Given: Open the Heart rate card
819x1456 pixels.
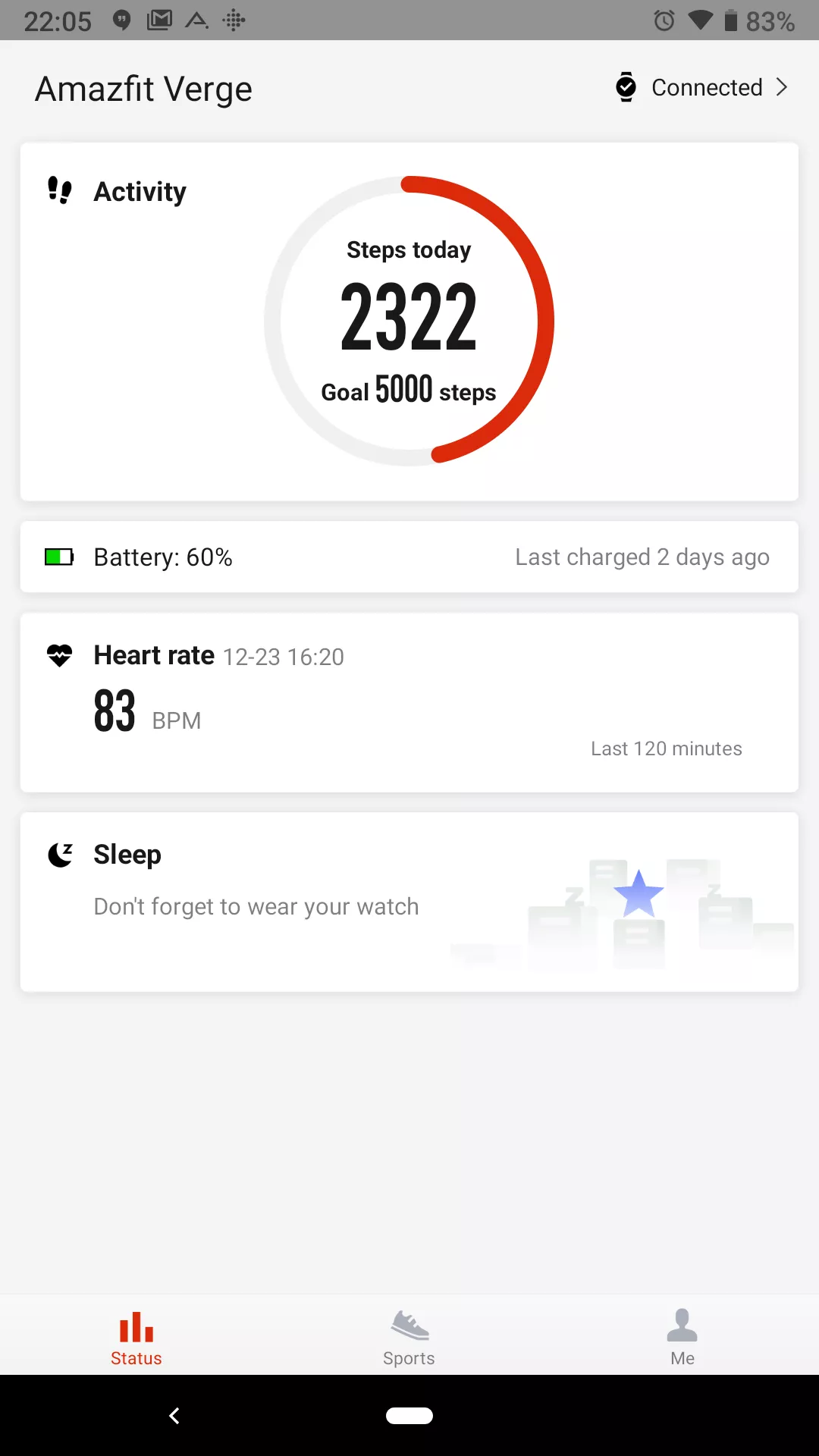Looking at the screenshot, I should point(409,702).
